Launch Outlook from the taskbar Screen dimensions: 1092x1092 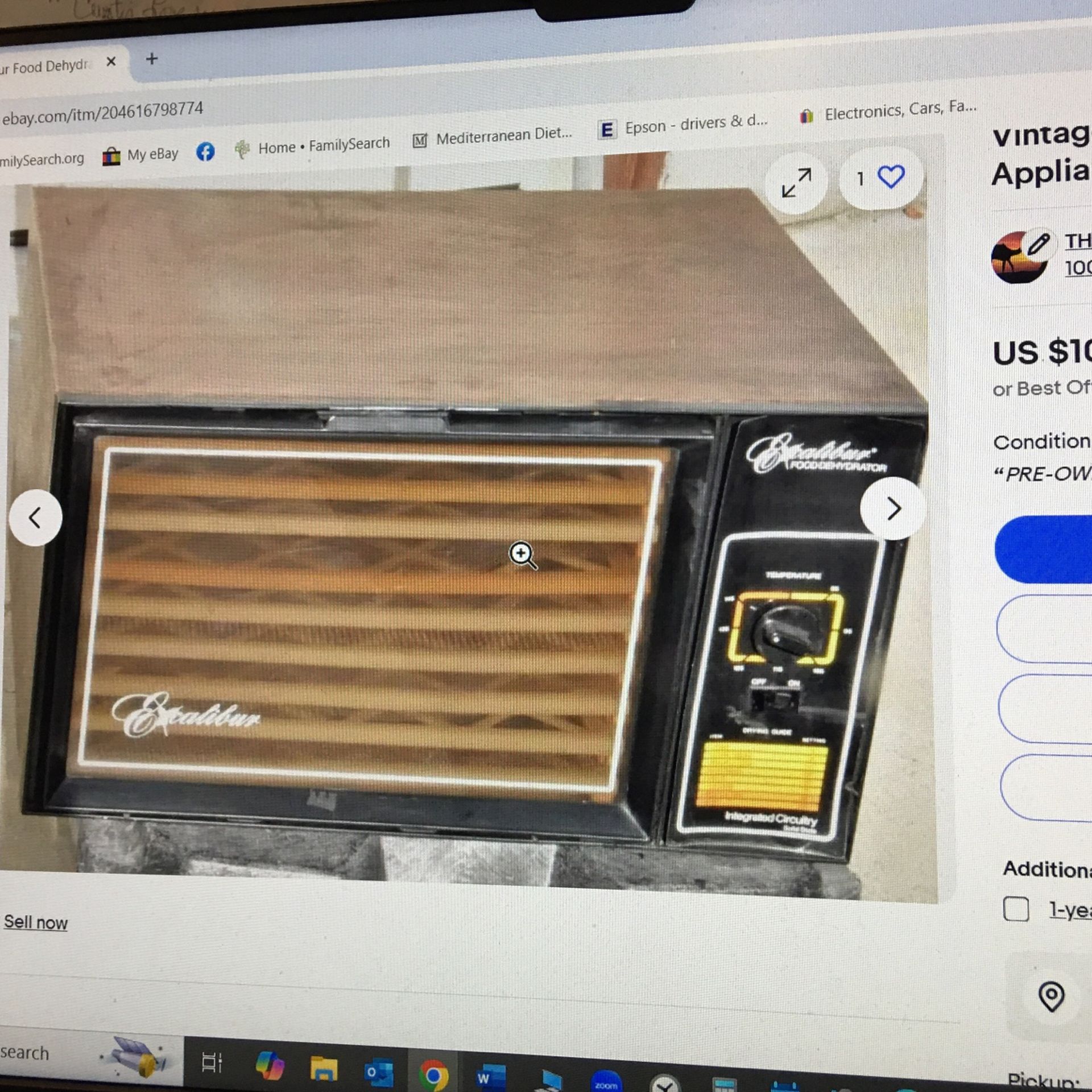pos(378,1072)
